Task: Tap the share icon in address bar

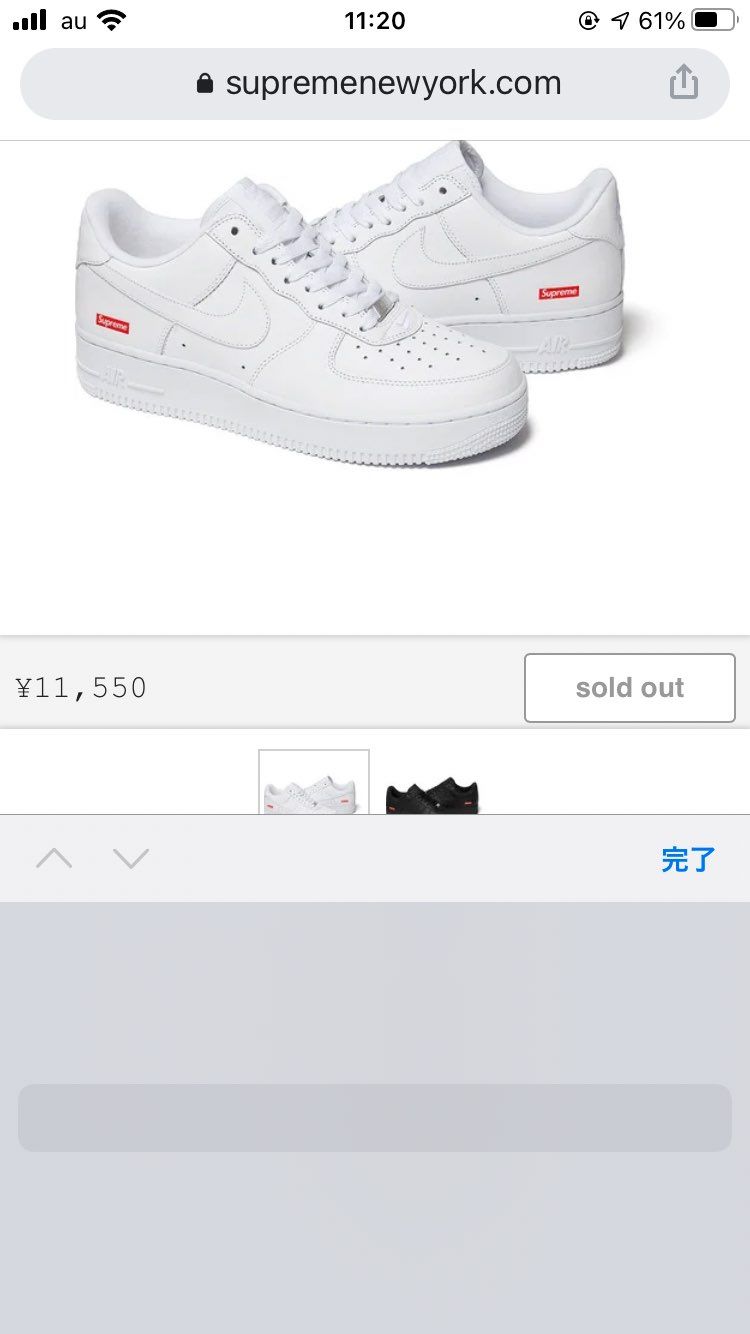Action: coord(684,83)
